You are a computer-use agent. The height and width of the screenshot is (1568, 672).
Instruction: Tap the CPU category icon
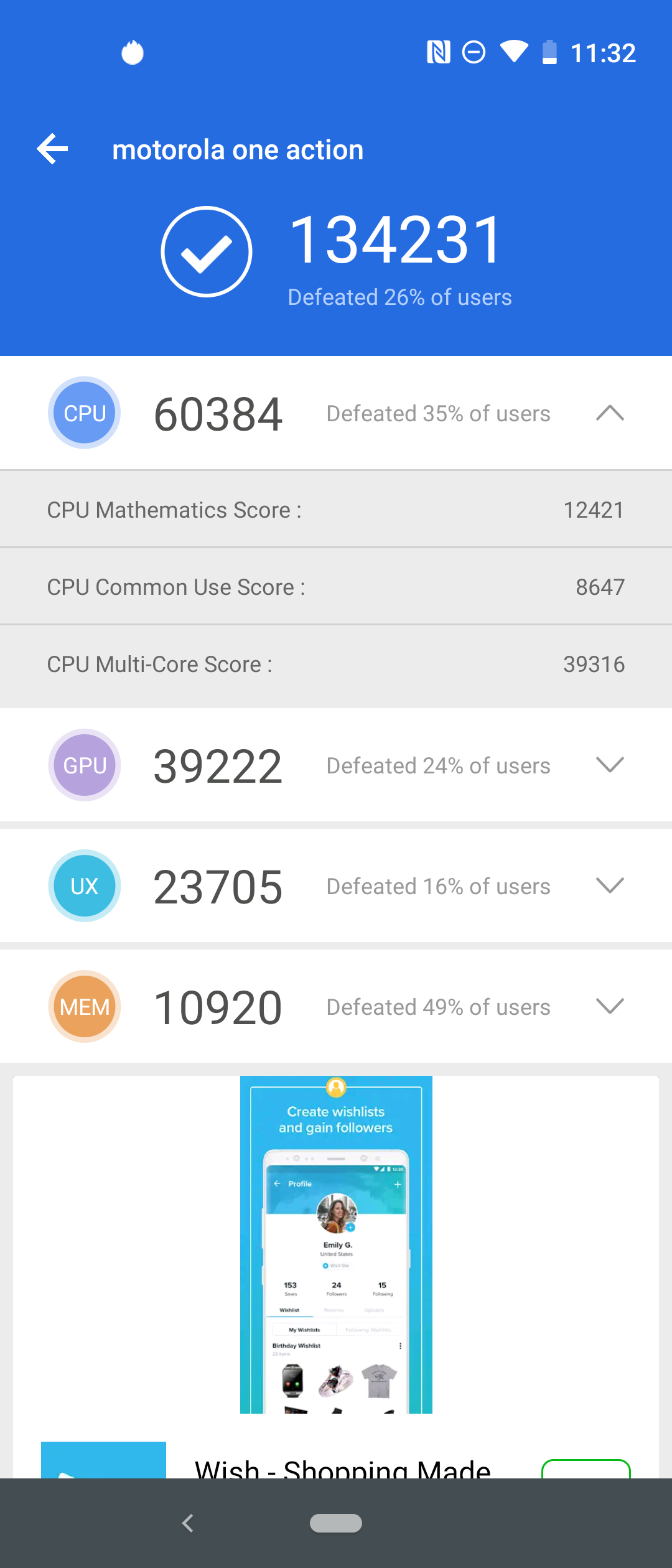click(x=84, y=413)
